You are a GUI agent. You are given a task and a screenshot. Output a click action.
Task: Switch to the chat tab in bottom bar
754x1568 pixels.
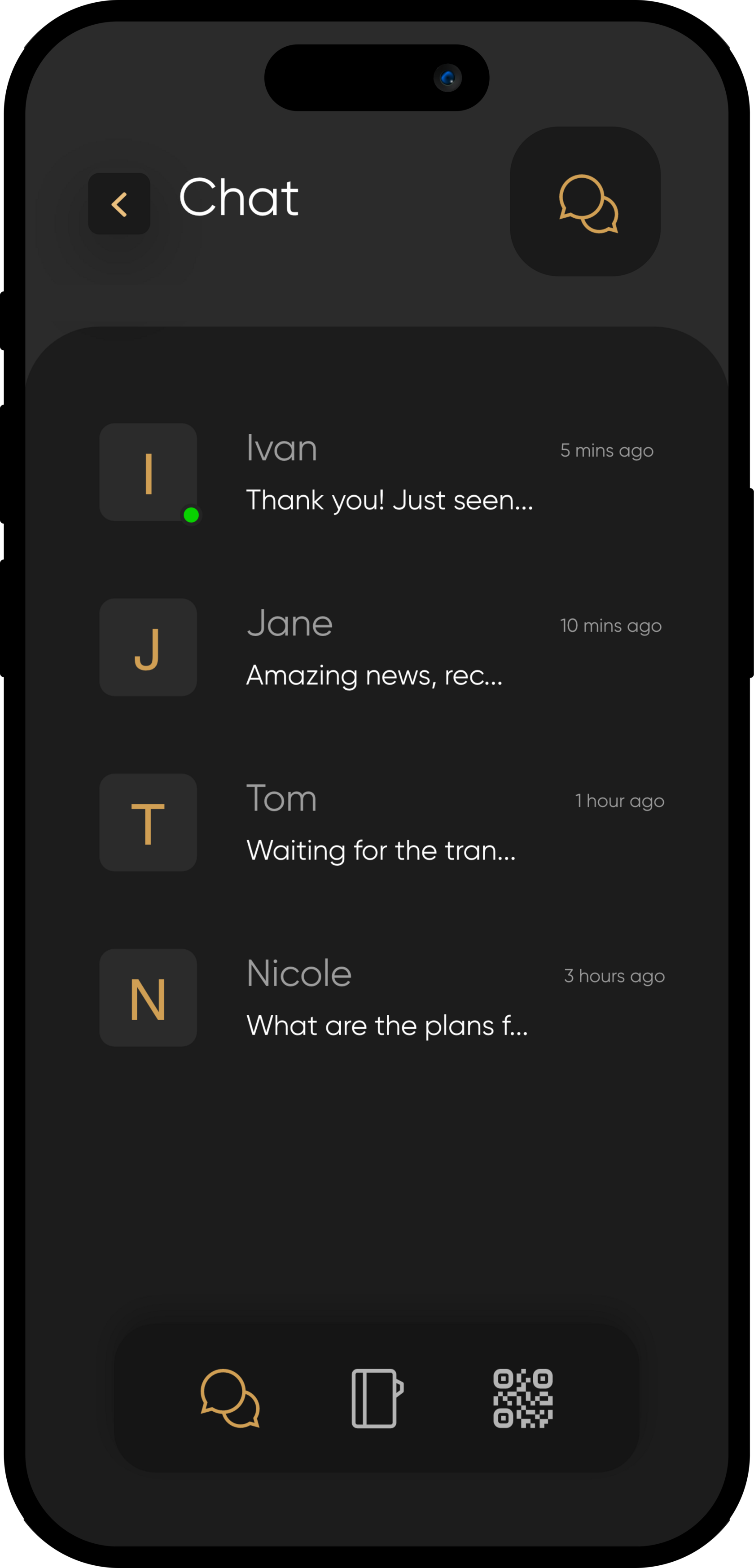click(x=230, y=1398)
